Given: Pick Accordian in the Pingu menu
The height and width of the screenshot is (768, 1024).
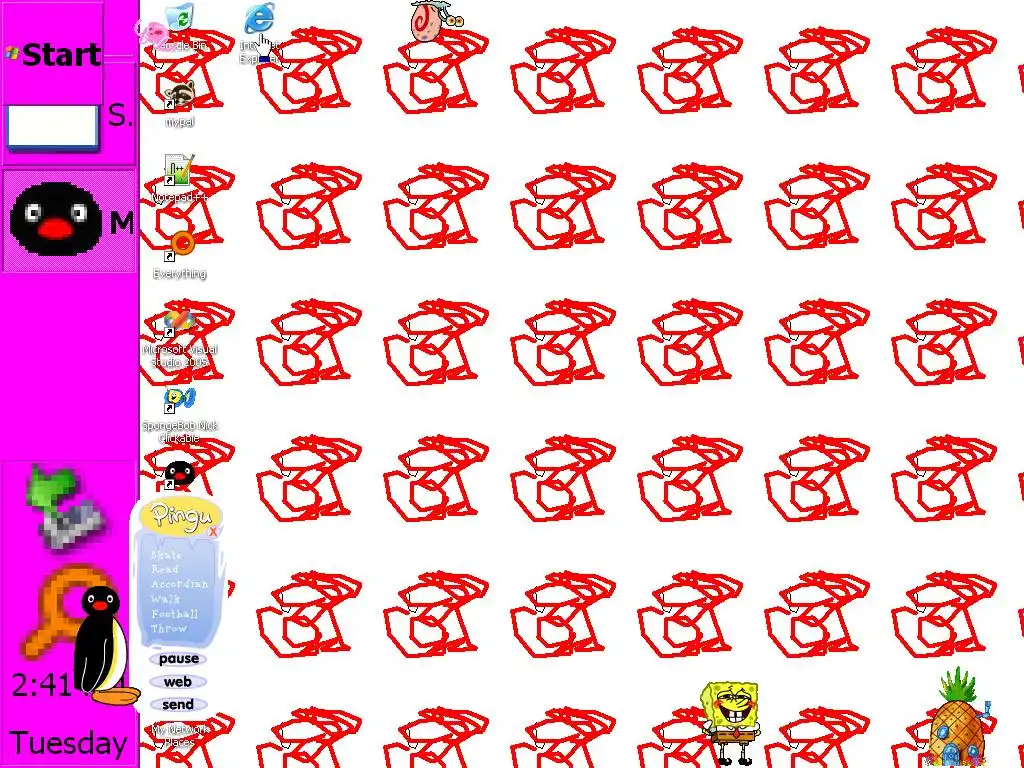Looking at the screenshot, I should point(180,584).
